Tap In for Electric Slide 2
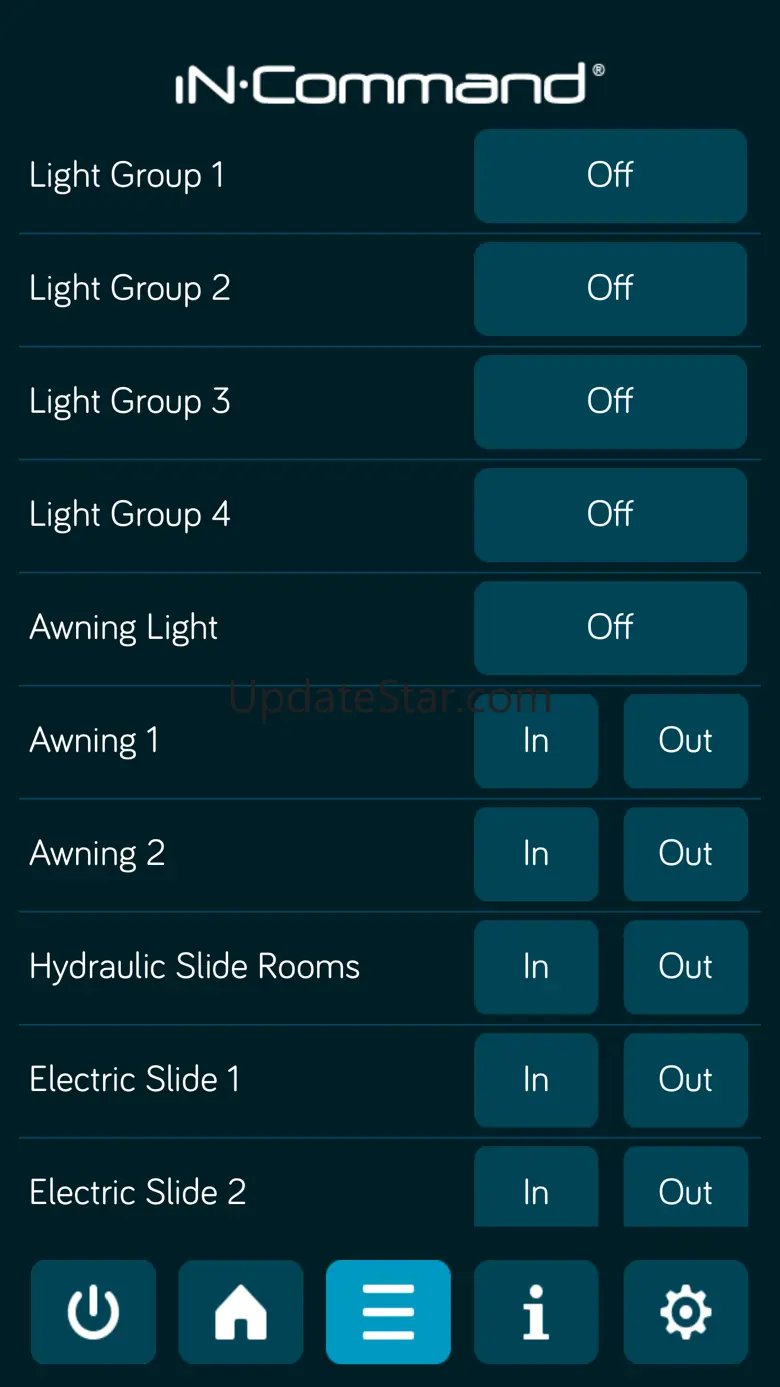780x1387 pixels. 536,1187
